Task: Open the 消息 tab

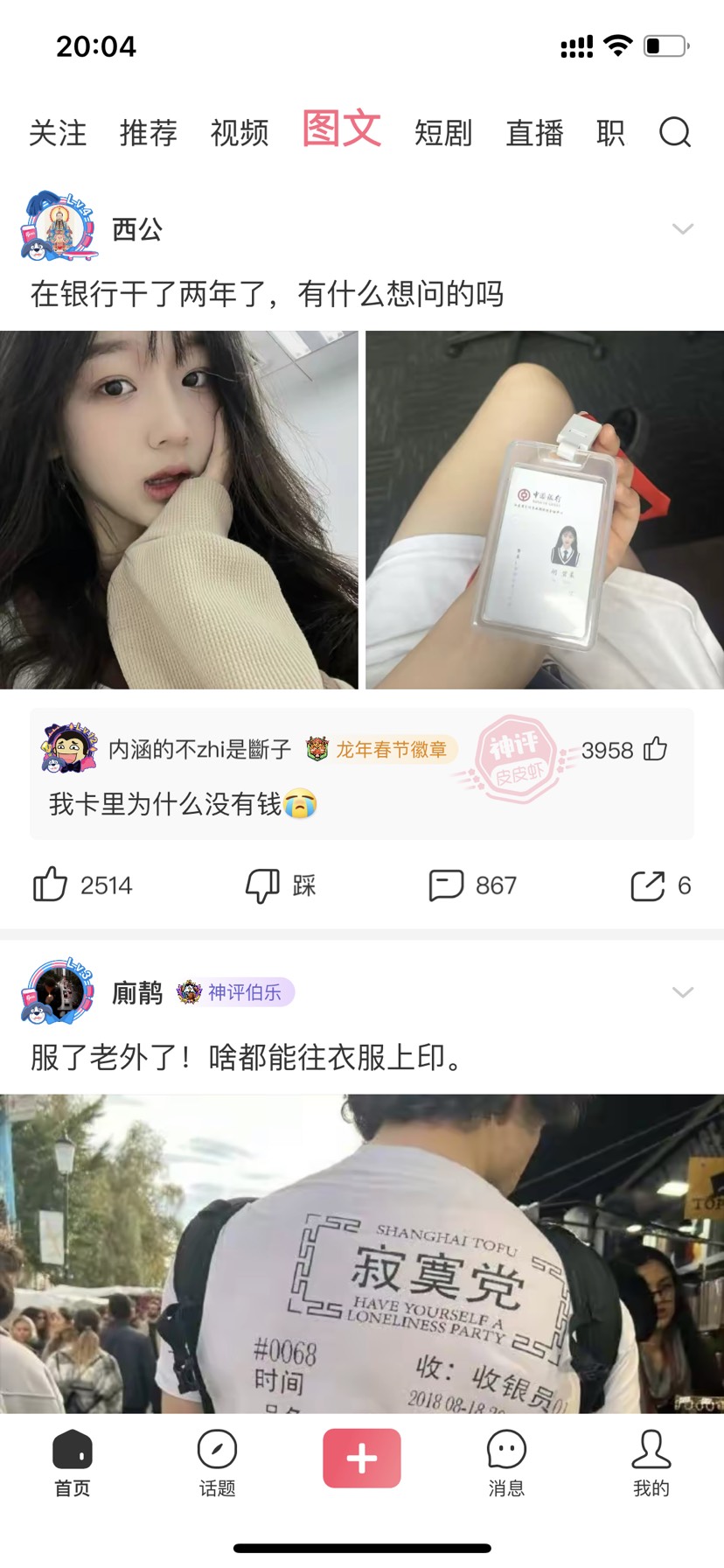Action: (506, 1459)
